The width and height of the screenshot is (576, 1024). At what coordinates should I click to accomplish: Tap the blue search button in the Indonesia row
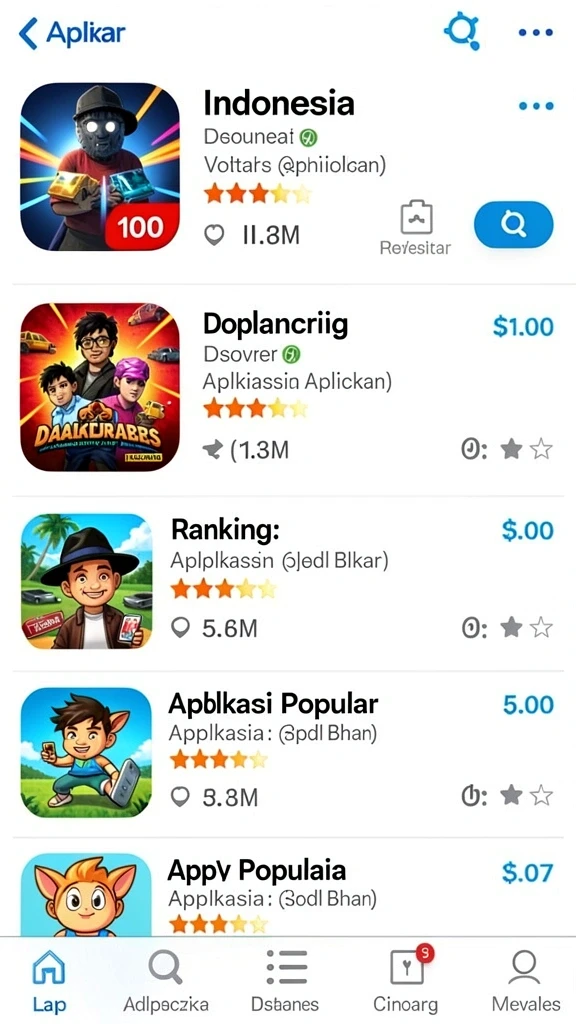513,225
